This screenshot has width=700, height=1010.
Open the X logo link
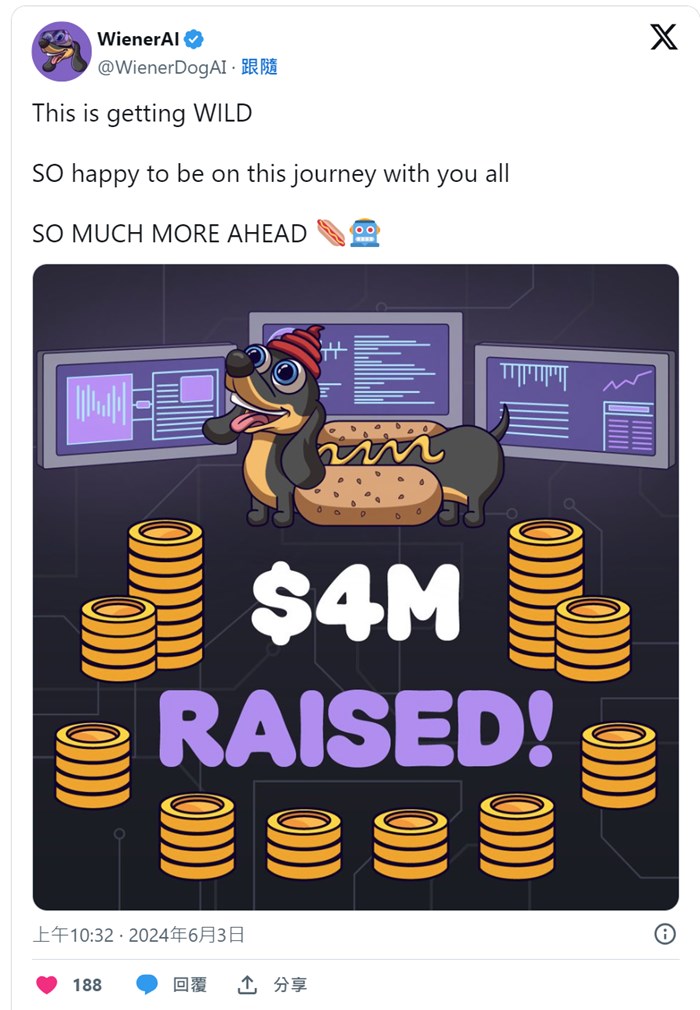pos(663,37)
